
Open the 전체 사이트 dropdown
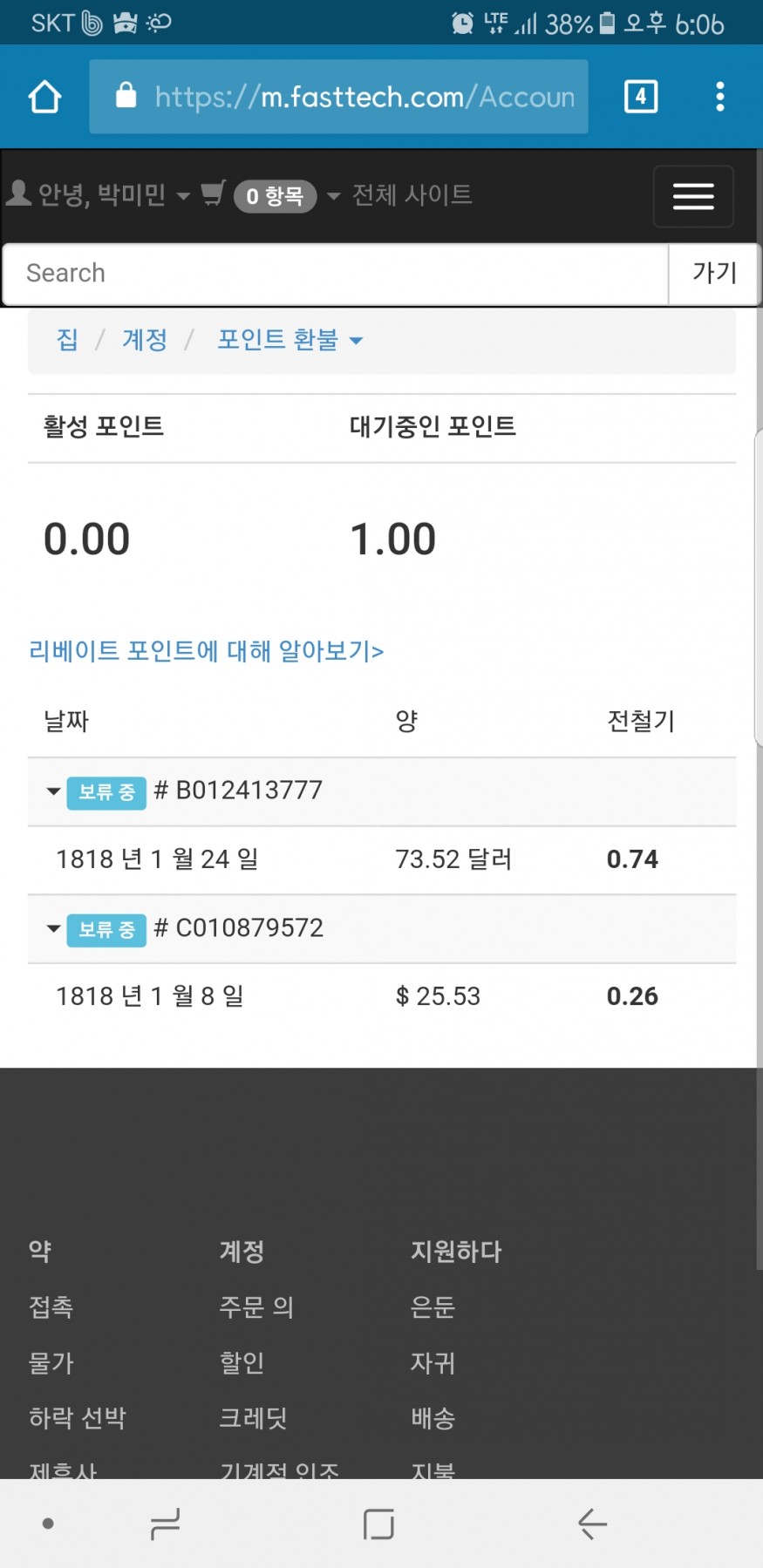(x=400, y=194)
